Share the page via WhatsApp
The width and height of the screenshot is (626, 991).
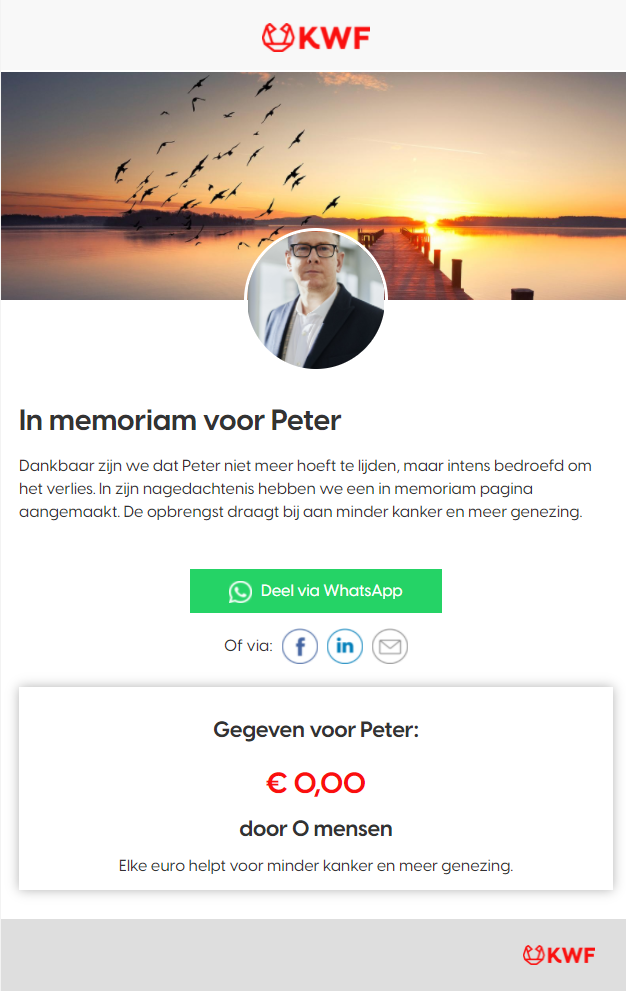coord(315,591)
